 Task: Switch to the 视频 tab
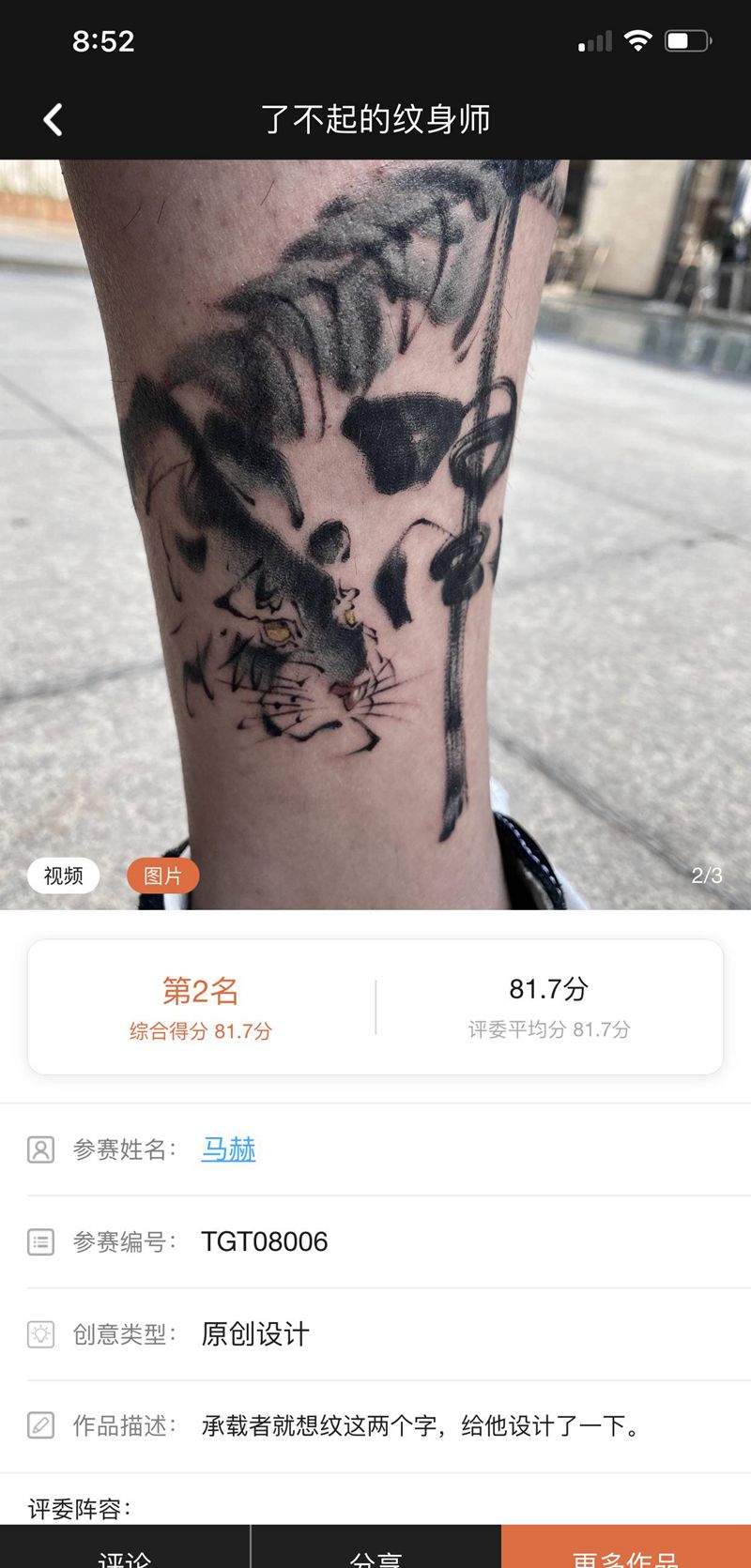click(x=64, y=875)
